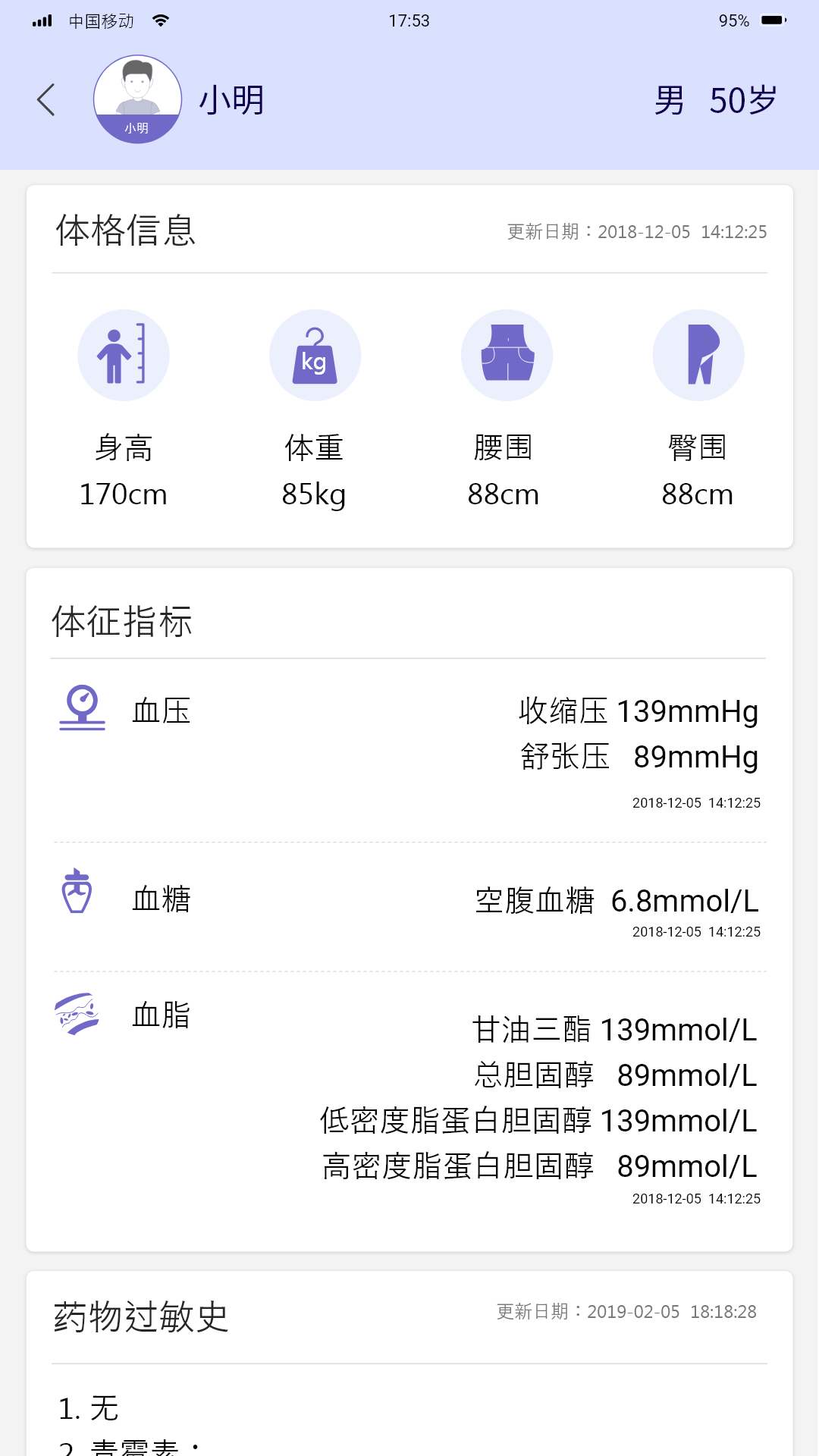Tap the back chevron arrow

(45, 99)
